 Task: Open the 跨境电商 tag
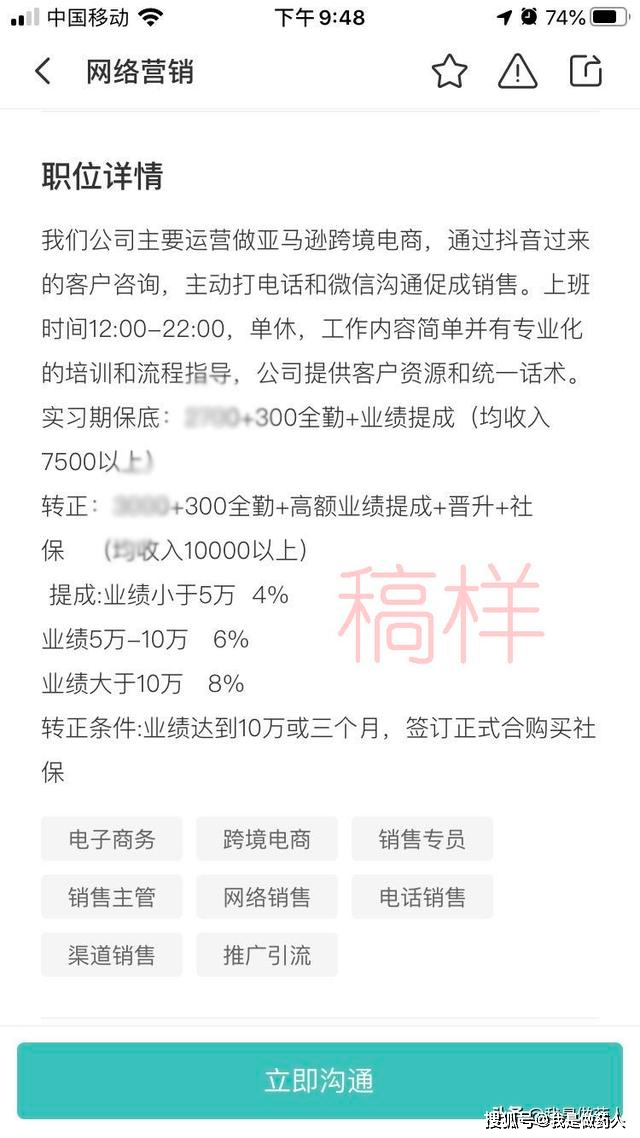pyautogui.click(x=267, y=839)
